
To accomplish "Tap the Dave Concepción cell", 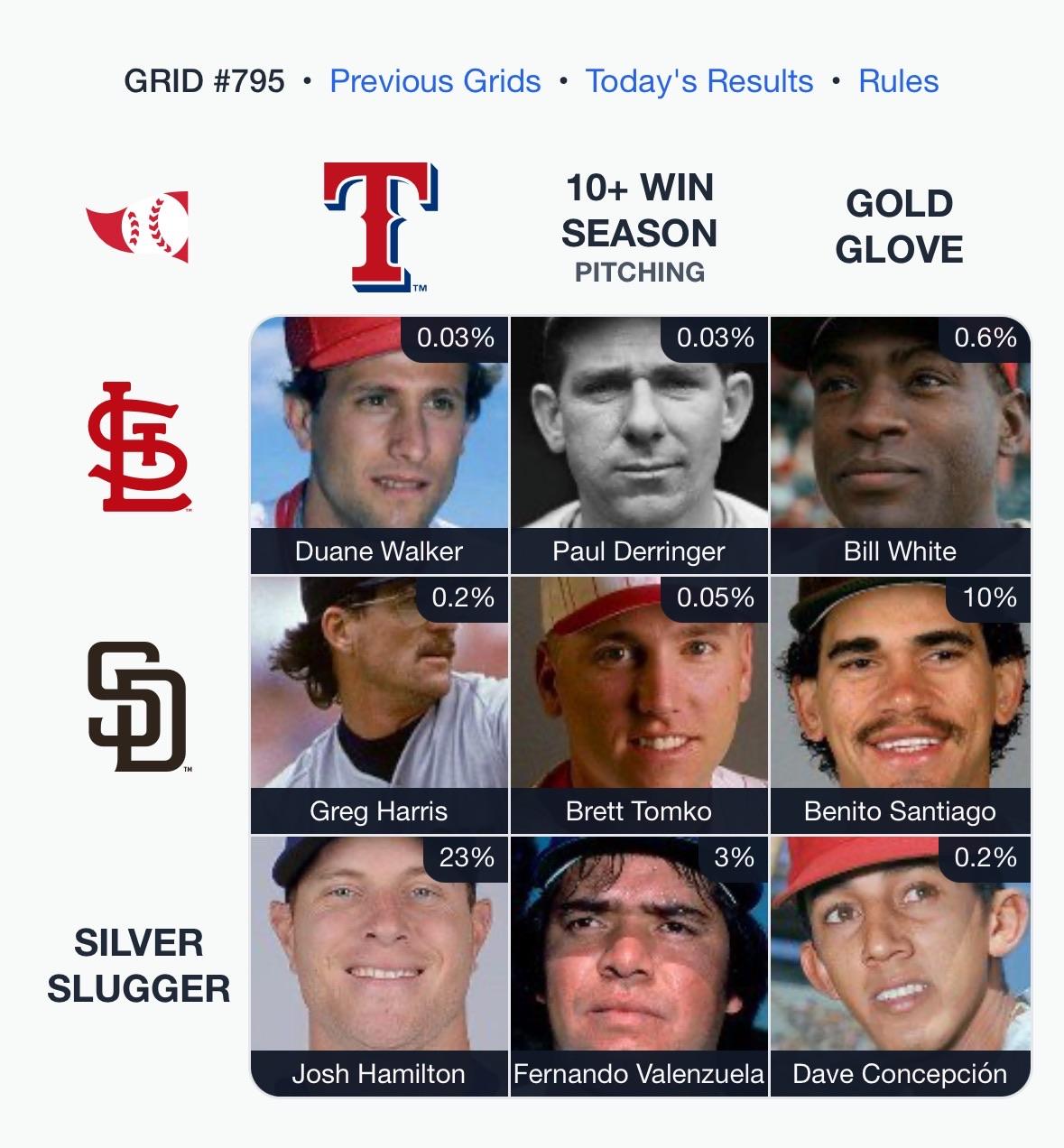I will pos(900,966).
